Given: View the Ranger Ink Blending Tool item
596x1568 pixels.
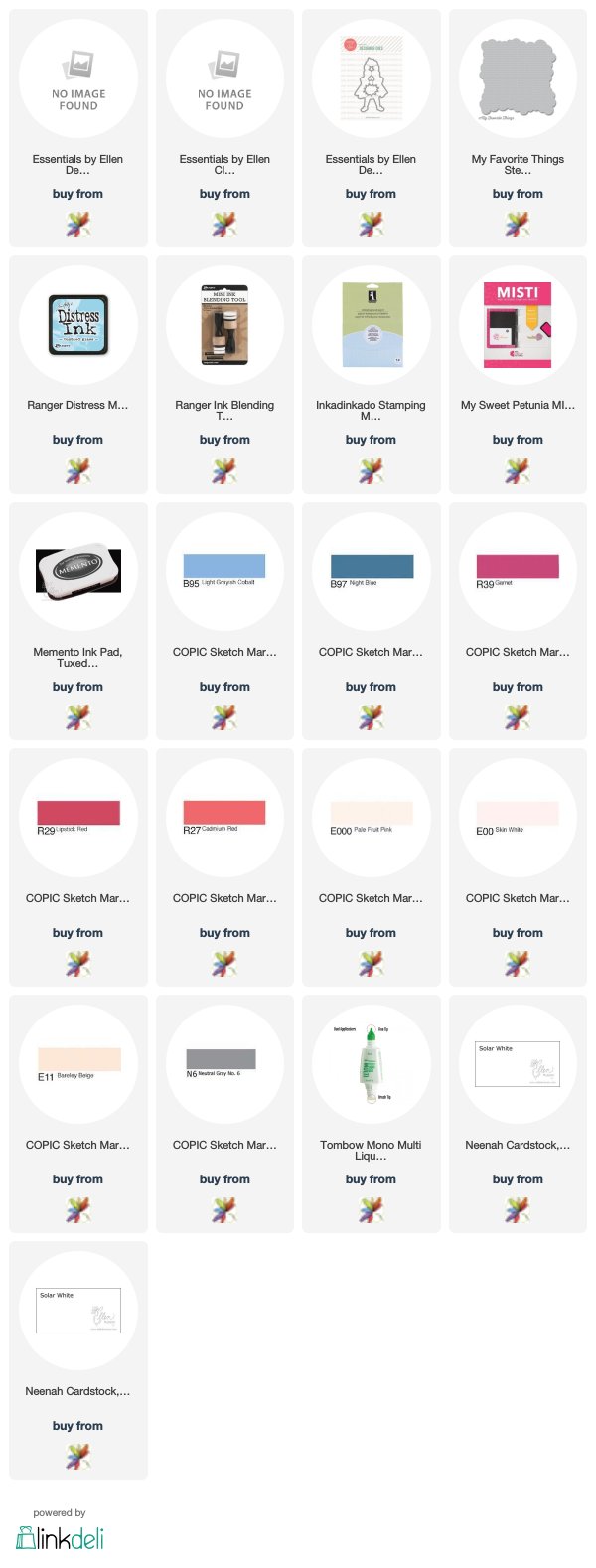Looking at the screenshot, I should click(x=224, y=328).
